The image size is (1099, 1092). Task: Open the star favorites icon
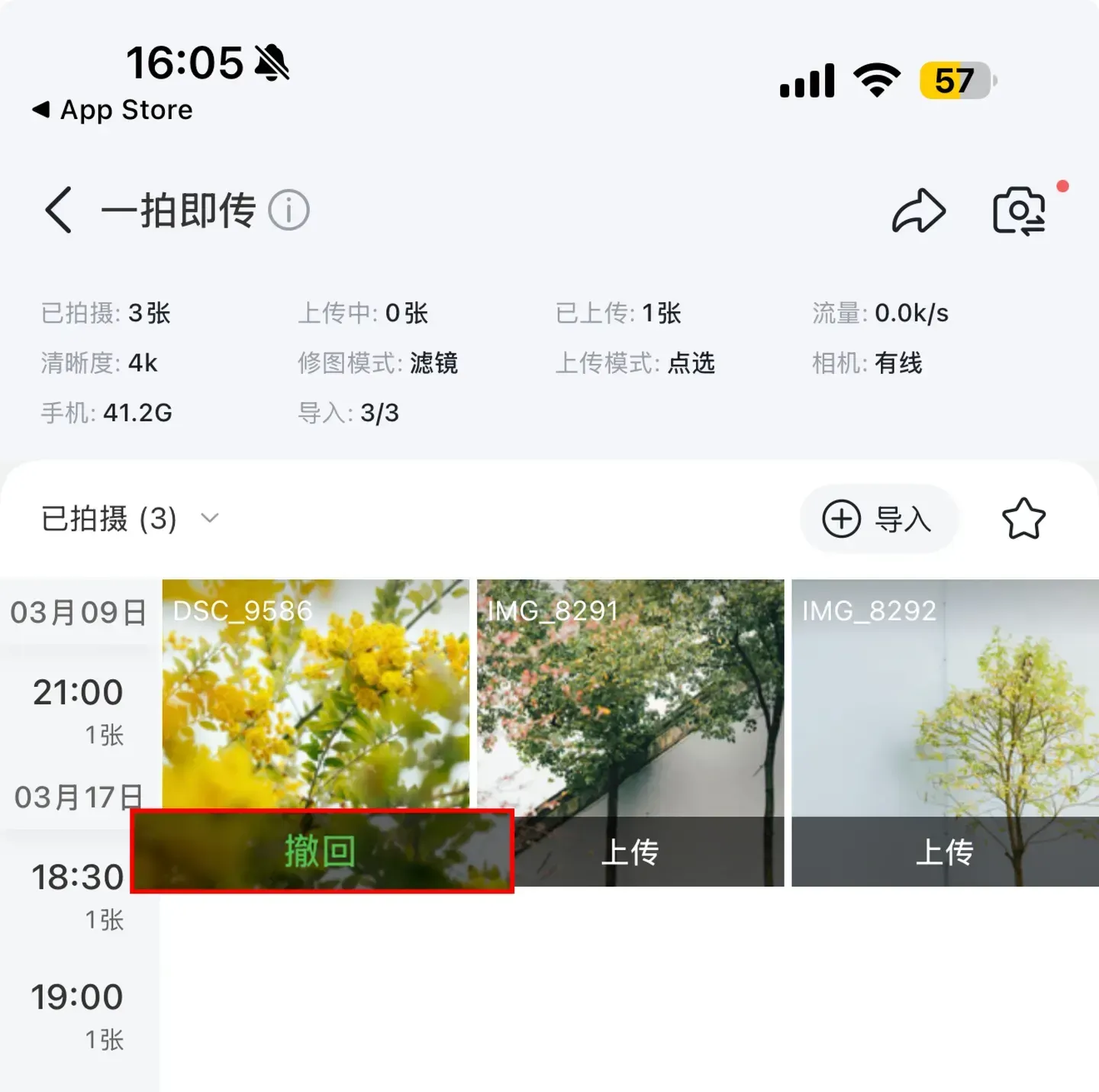coord(1023,519)
